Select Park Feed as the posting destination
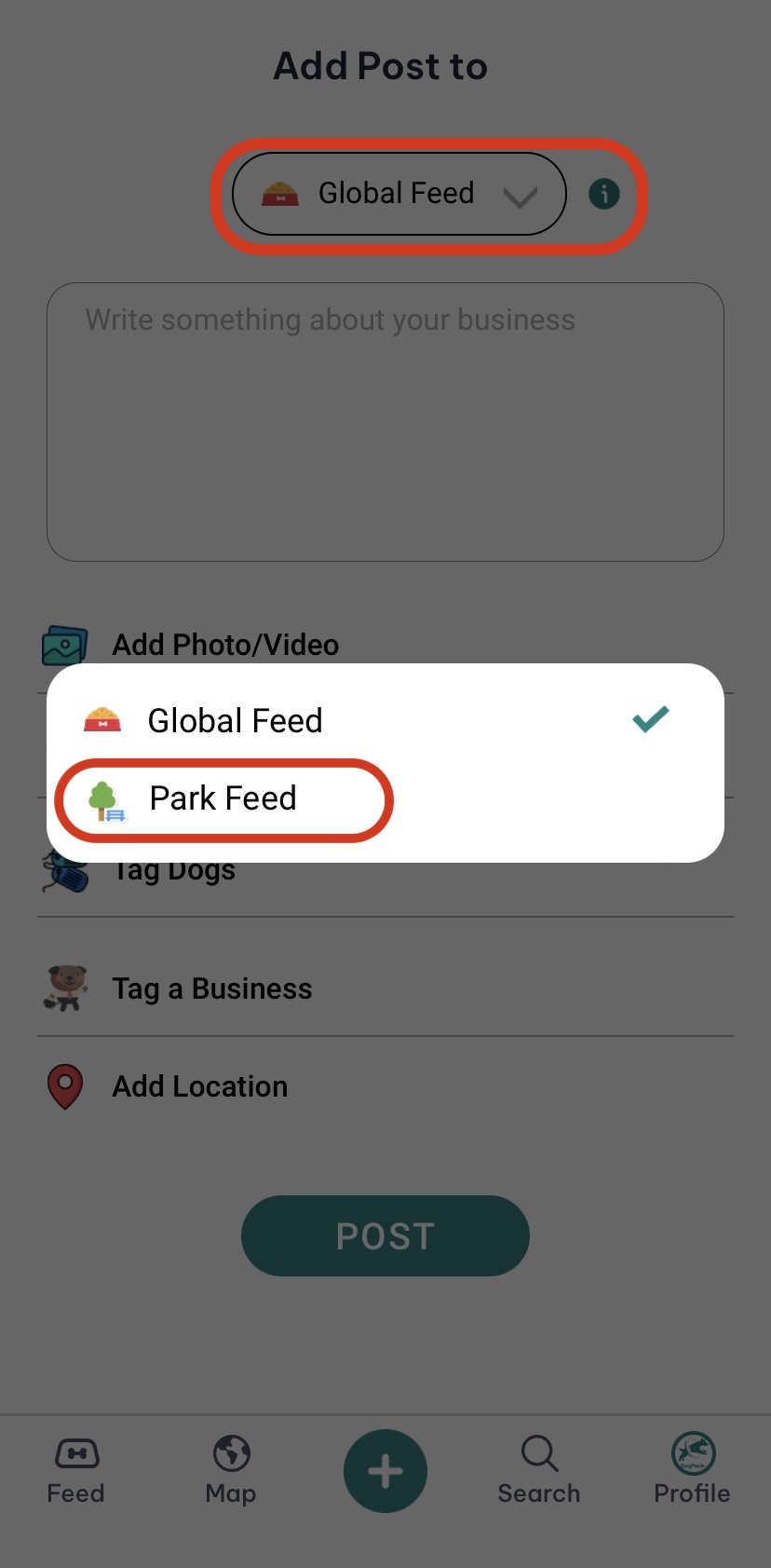The image size is (771, 1568). [x=222, y=798]
